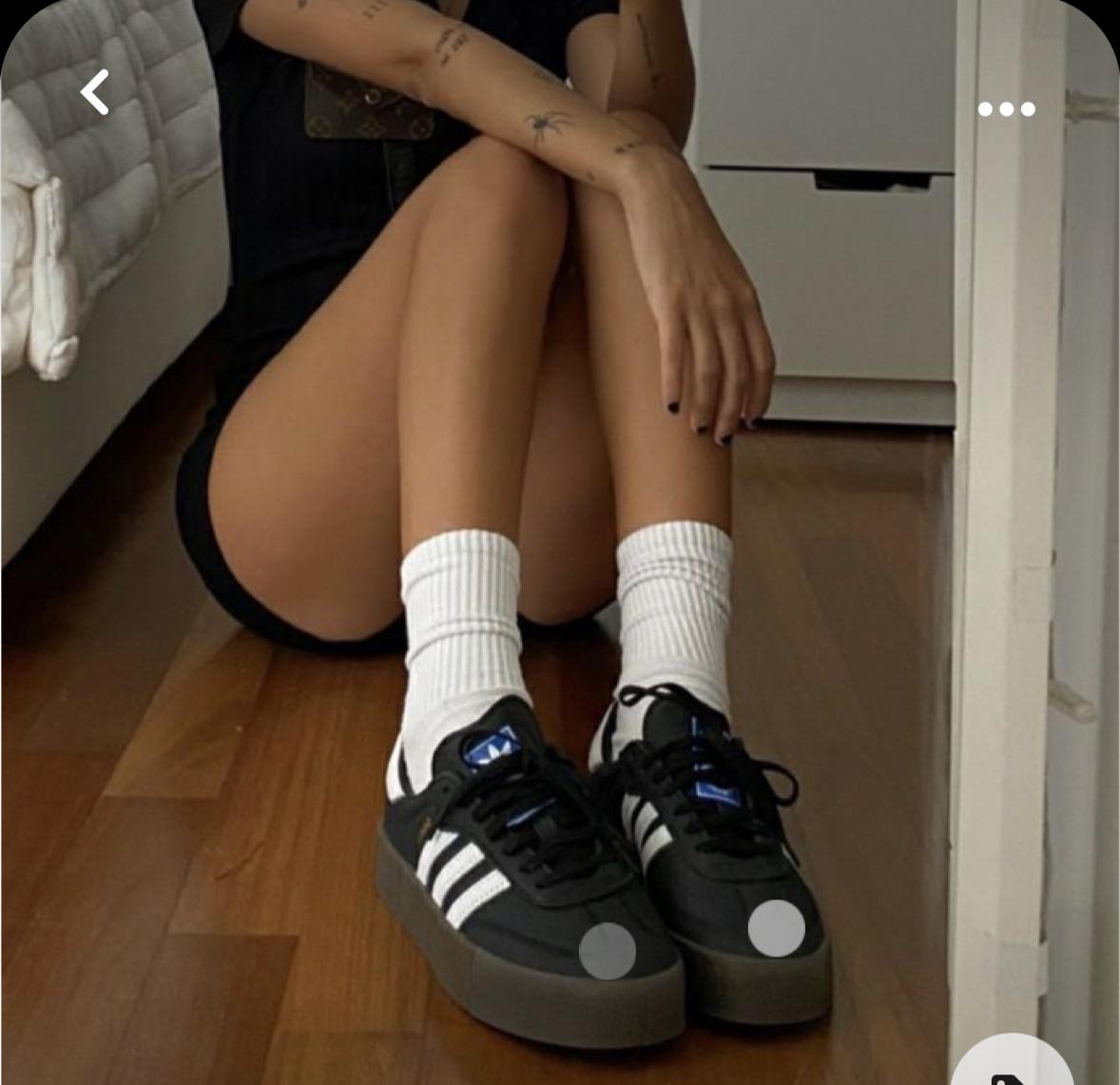This screenshot has height=1085, width=1120.
Task: Go back using the back arrow
Action: pyautogui.click(x=94, y=92)
